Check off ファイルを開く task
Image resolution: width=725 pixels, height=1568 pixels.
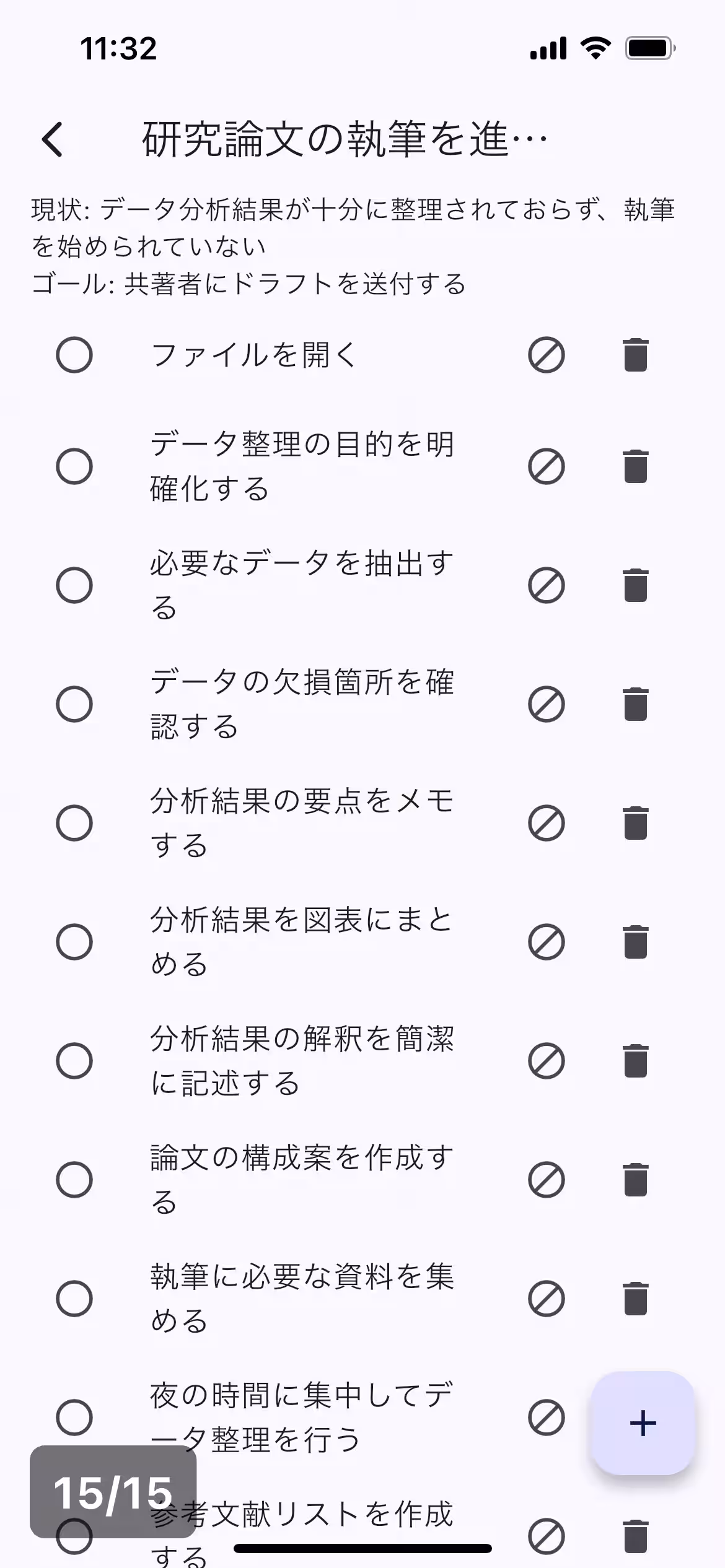[x=74, y=355]
